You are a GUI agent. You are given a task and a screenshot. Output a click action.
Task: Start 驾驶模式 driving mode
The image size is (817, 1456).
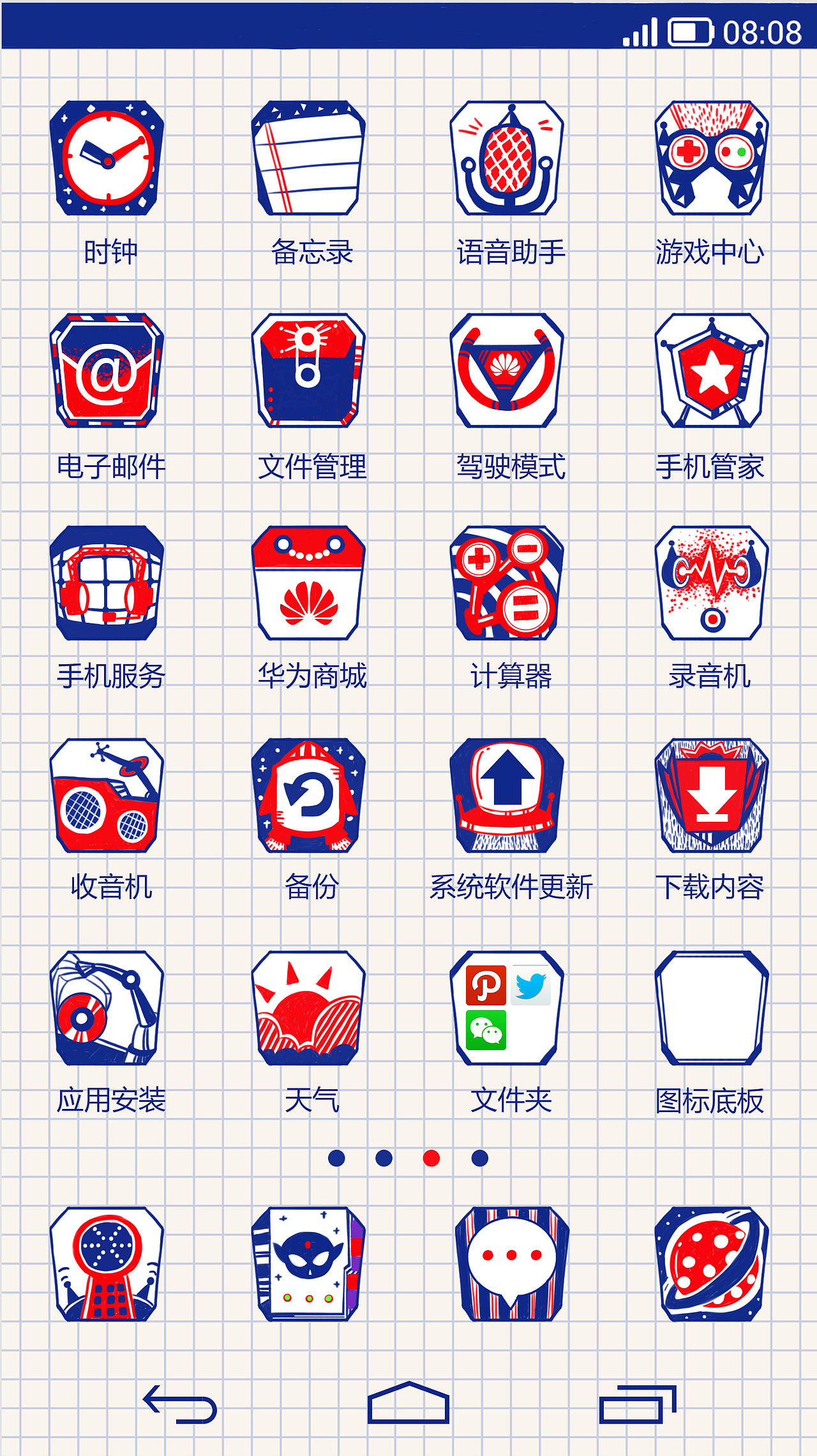tap(507, 370)
